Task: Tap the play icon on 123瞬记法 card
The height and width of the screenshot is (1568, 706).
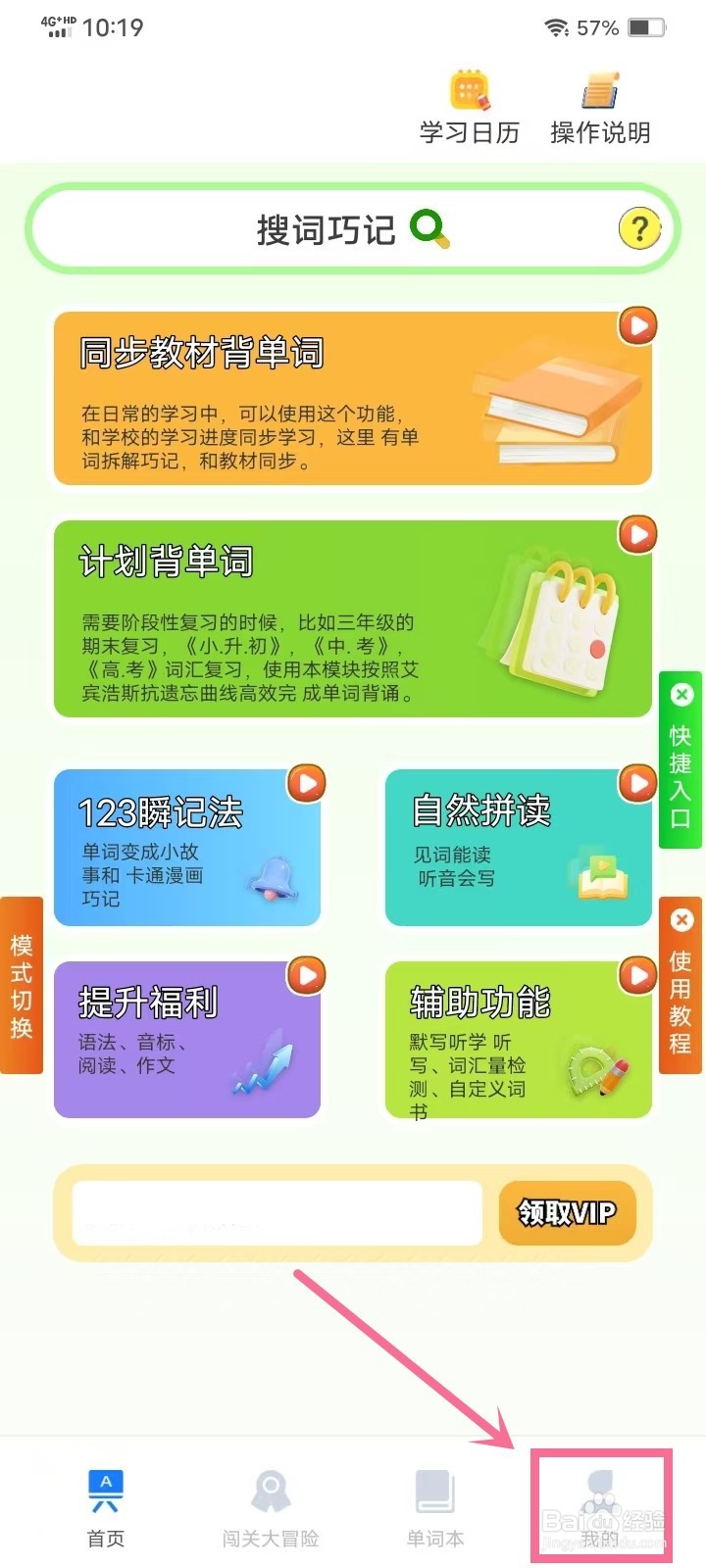Action: pyautogui.click(x=306, y=782)
